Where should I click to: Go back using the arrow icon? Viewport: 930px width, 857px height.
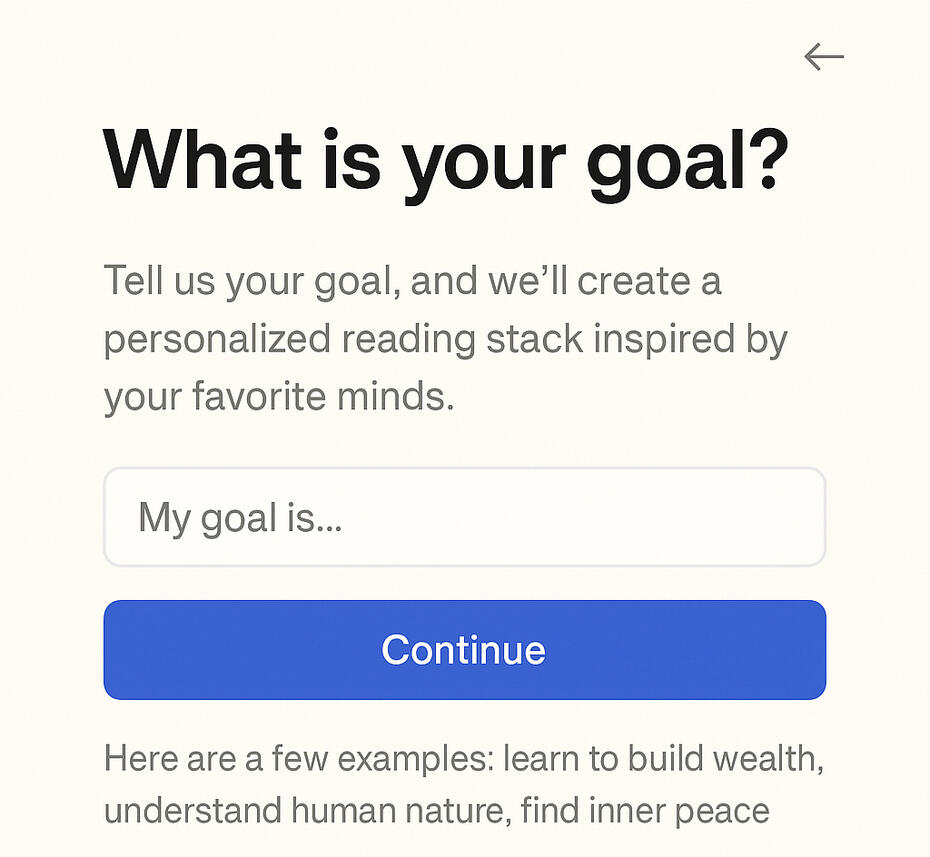(824, 57)
